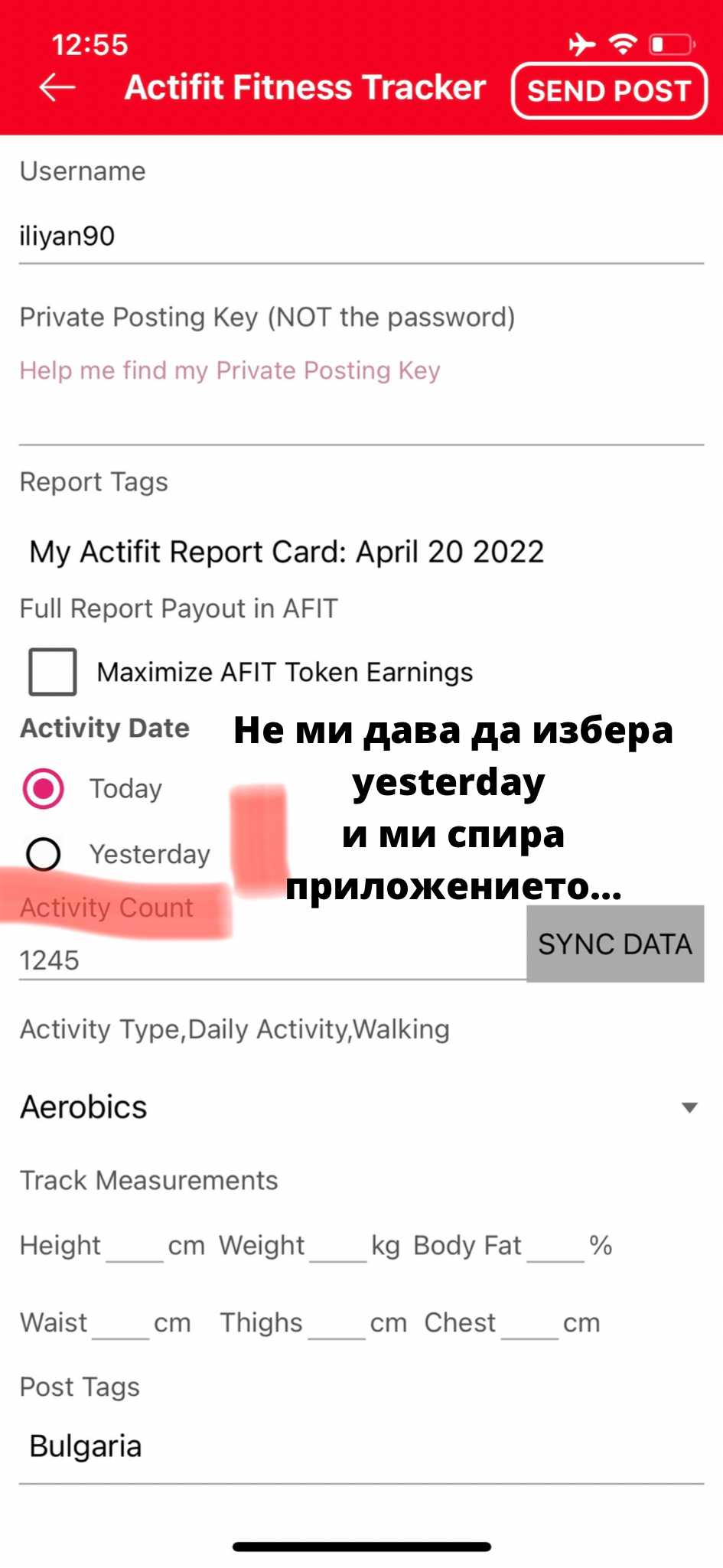This screenshot has height=1568, width=723.
Task: Select Yesterday as activity date
Action: pyautogui.click(x=44, y=854)
